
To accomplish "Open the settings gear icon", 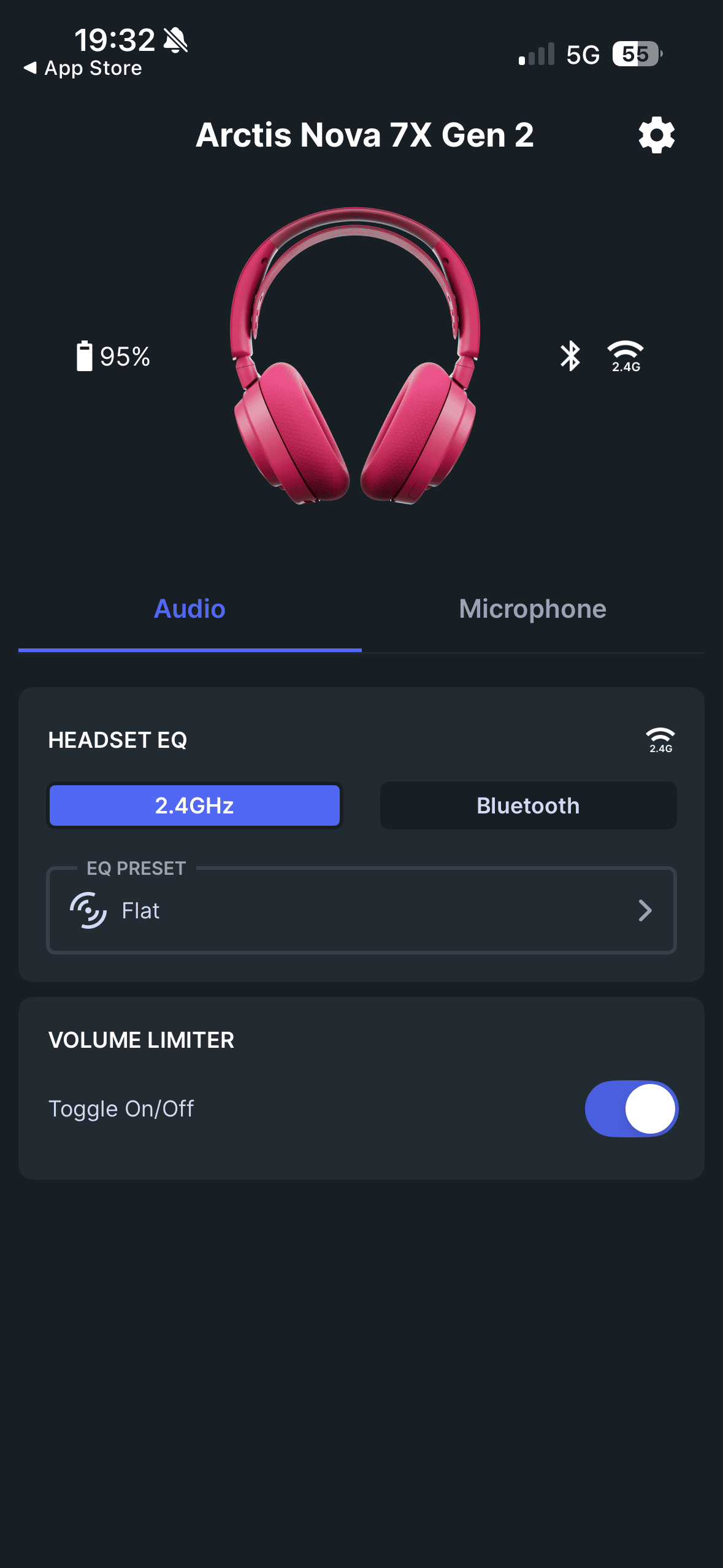I will tap(656, 135).
